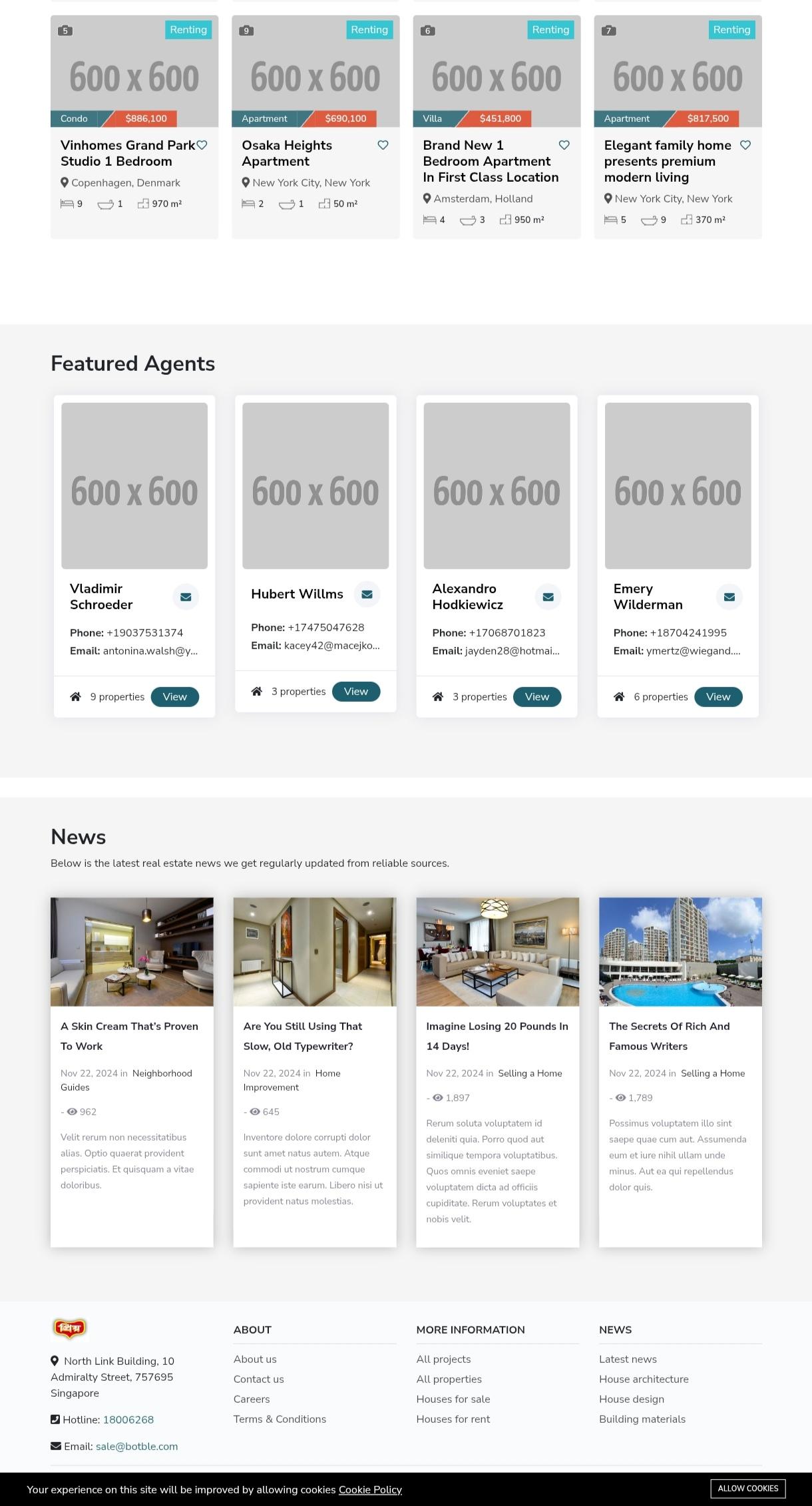Open the Brand New 1 Bedroom Apartment listing

tap(491, 161)
